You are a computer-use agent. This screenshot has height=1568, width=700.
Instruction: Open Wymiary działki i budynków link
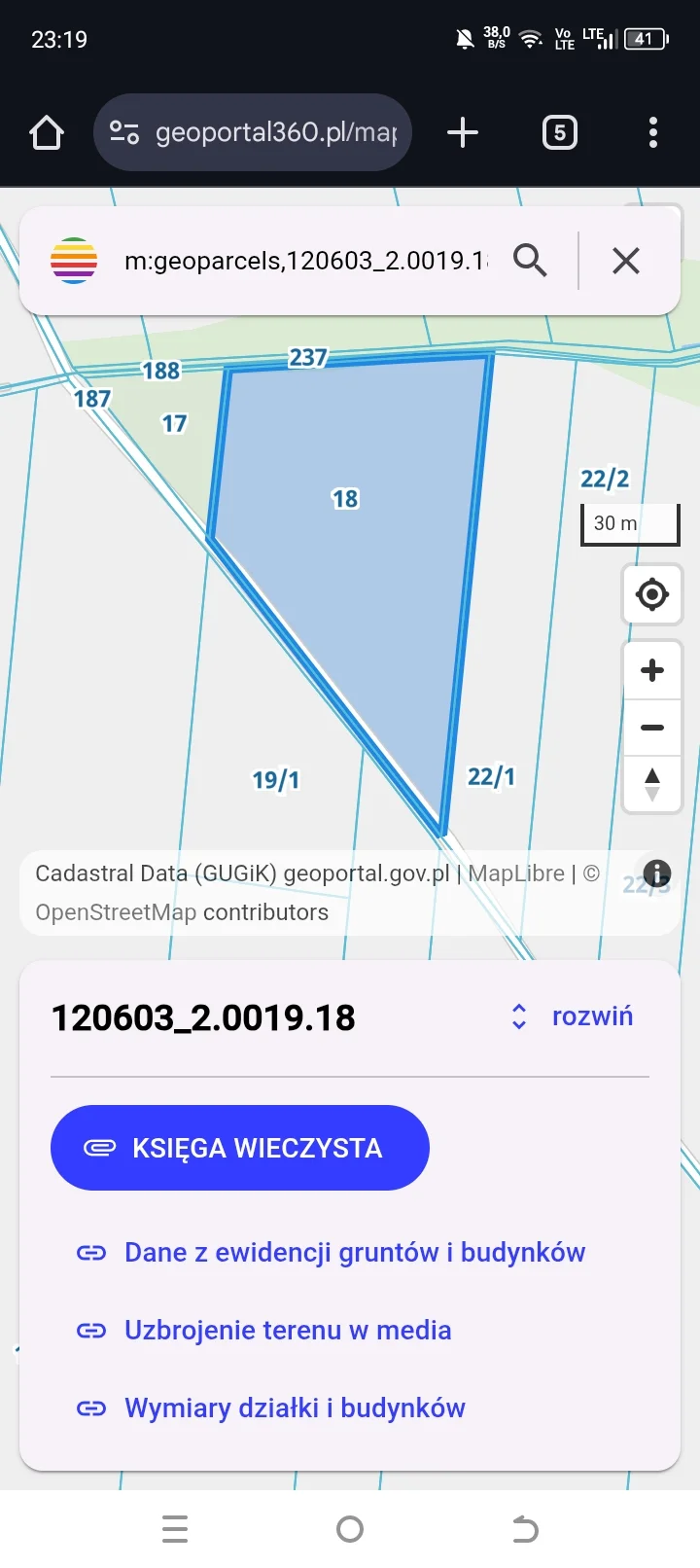pos(294,1408)
